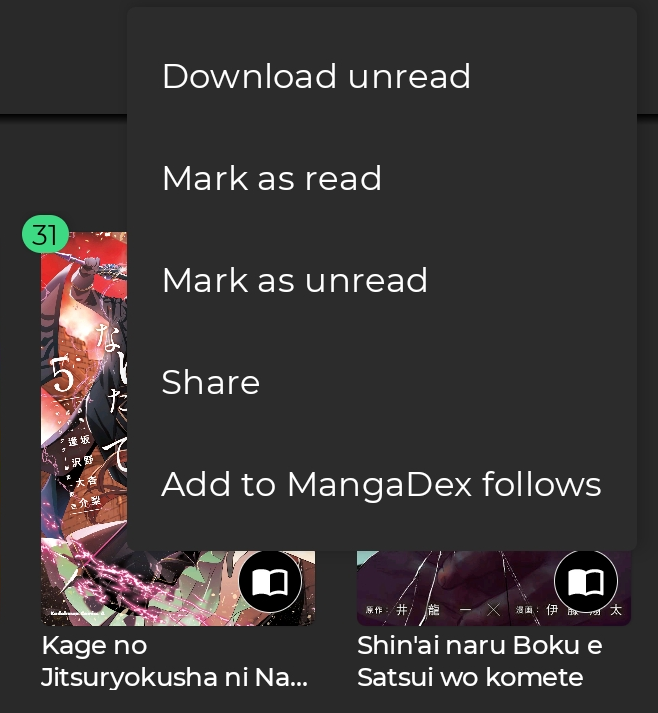Tap Share in the menu
658x713 pixels.
tap(211, 382)
